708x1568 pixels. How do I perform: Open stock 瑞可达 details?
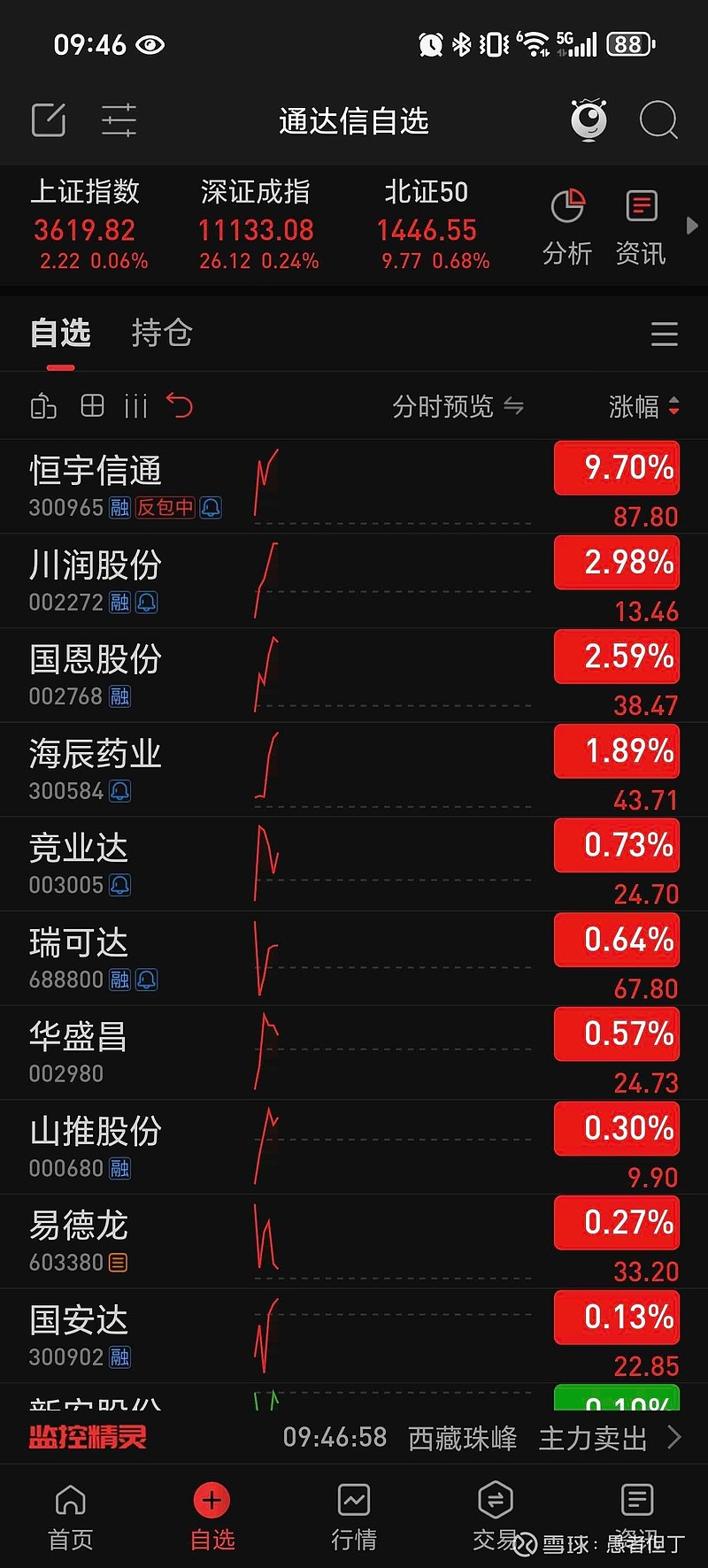coord(354,958)
